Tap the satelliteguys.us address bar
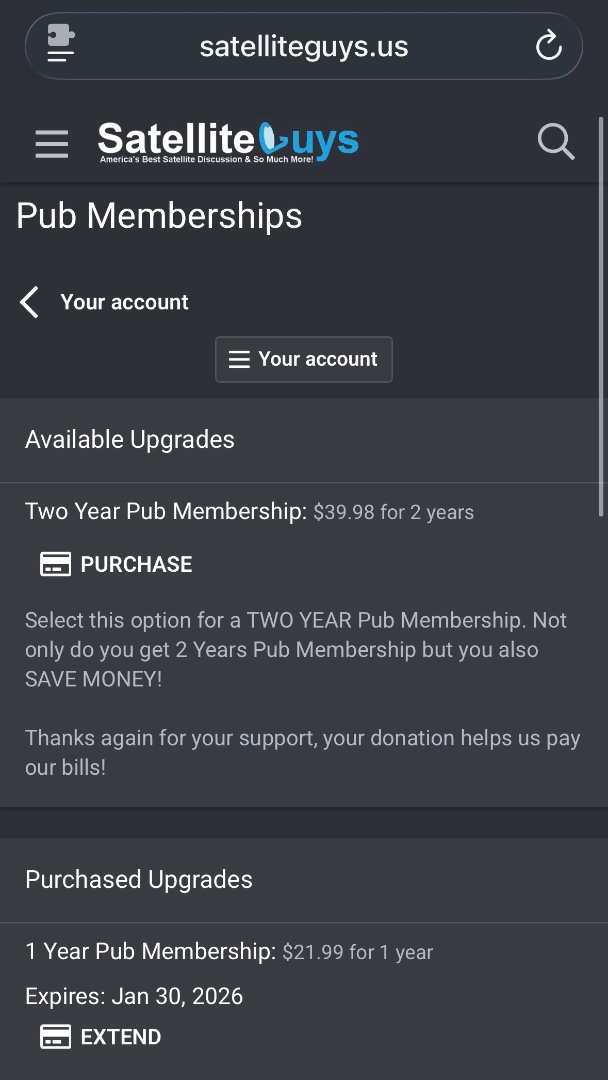The width and height of the screenshot is (608, 1080). tap(304, 46)
